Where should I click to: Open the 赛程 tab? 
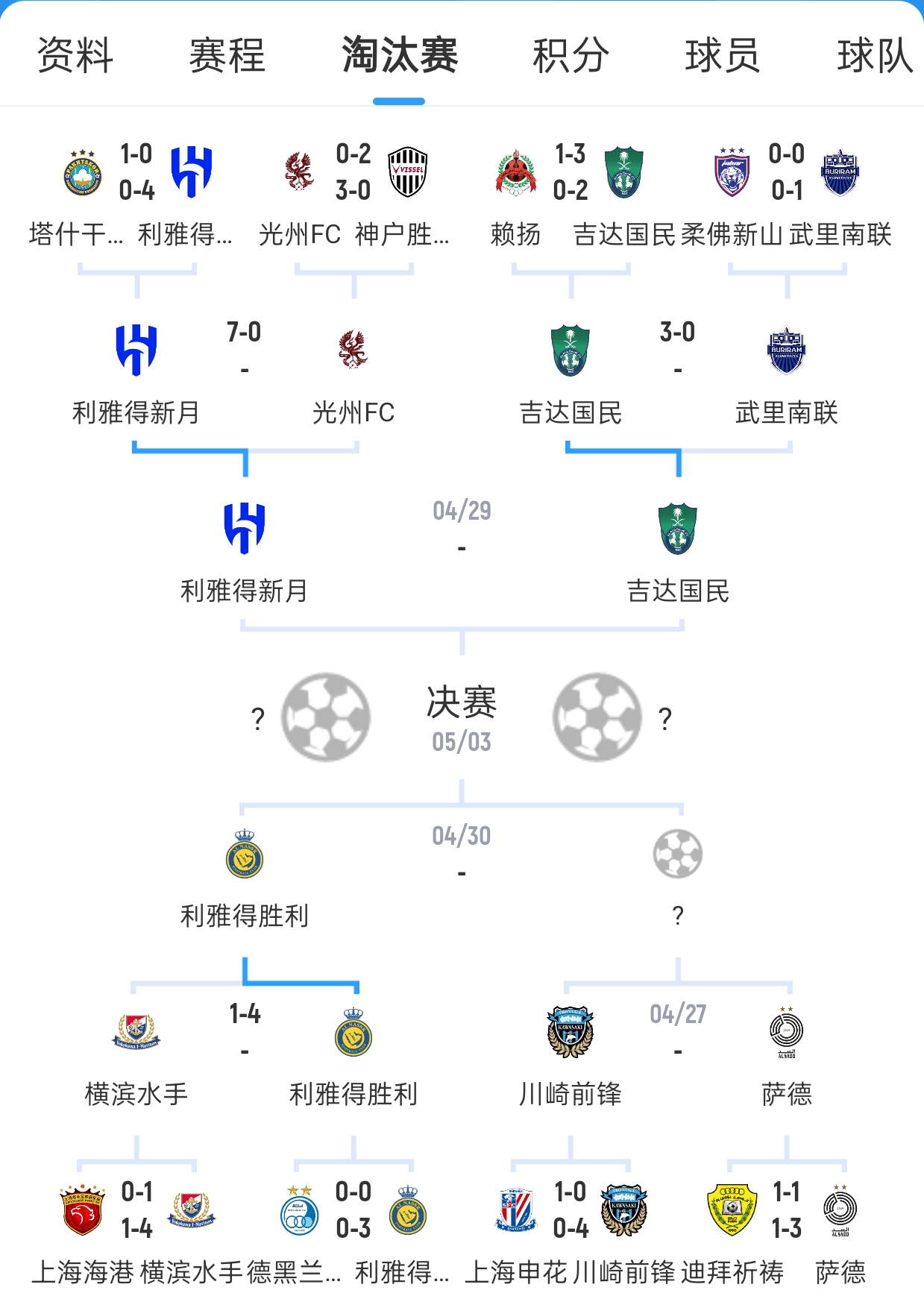[227, 56]
